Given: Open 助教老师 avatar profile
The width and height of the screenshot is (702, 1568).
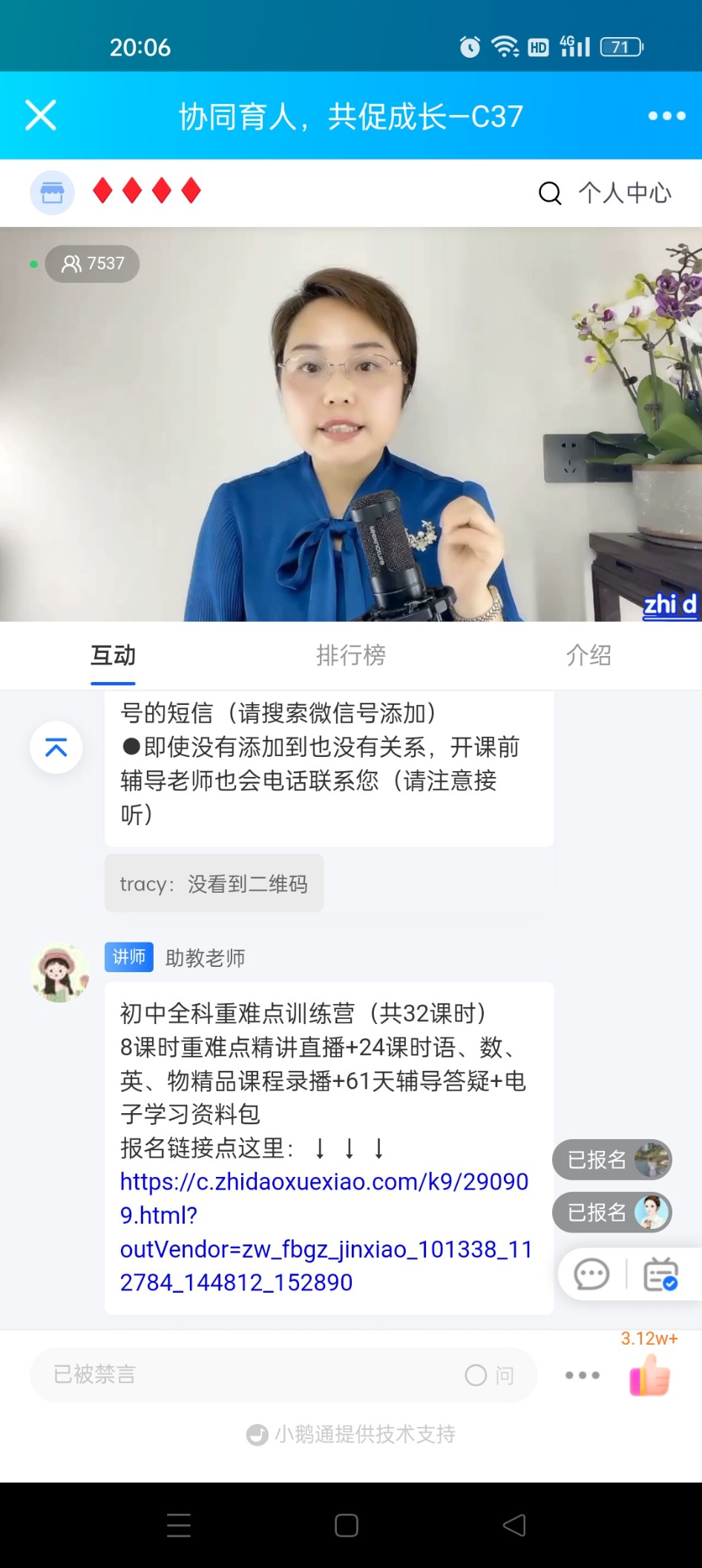Looking at the screenshot, I should click(x=60, y=973).
